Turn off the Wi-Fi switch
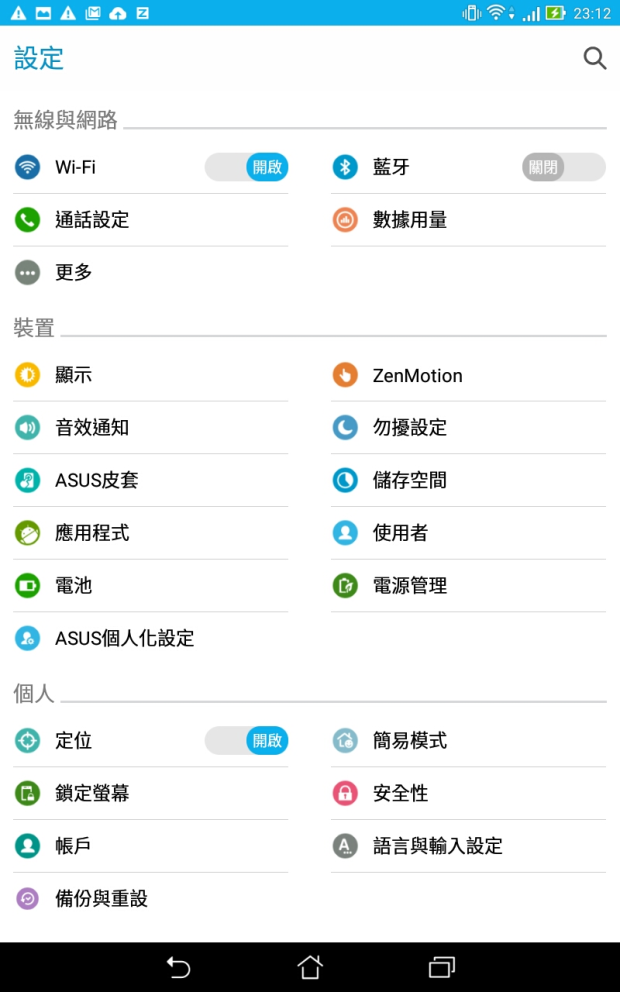 (x=246, y=167)
